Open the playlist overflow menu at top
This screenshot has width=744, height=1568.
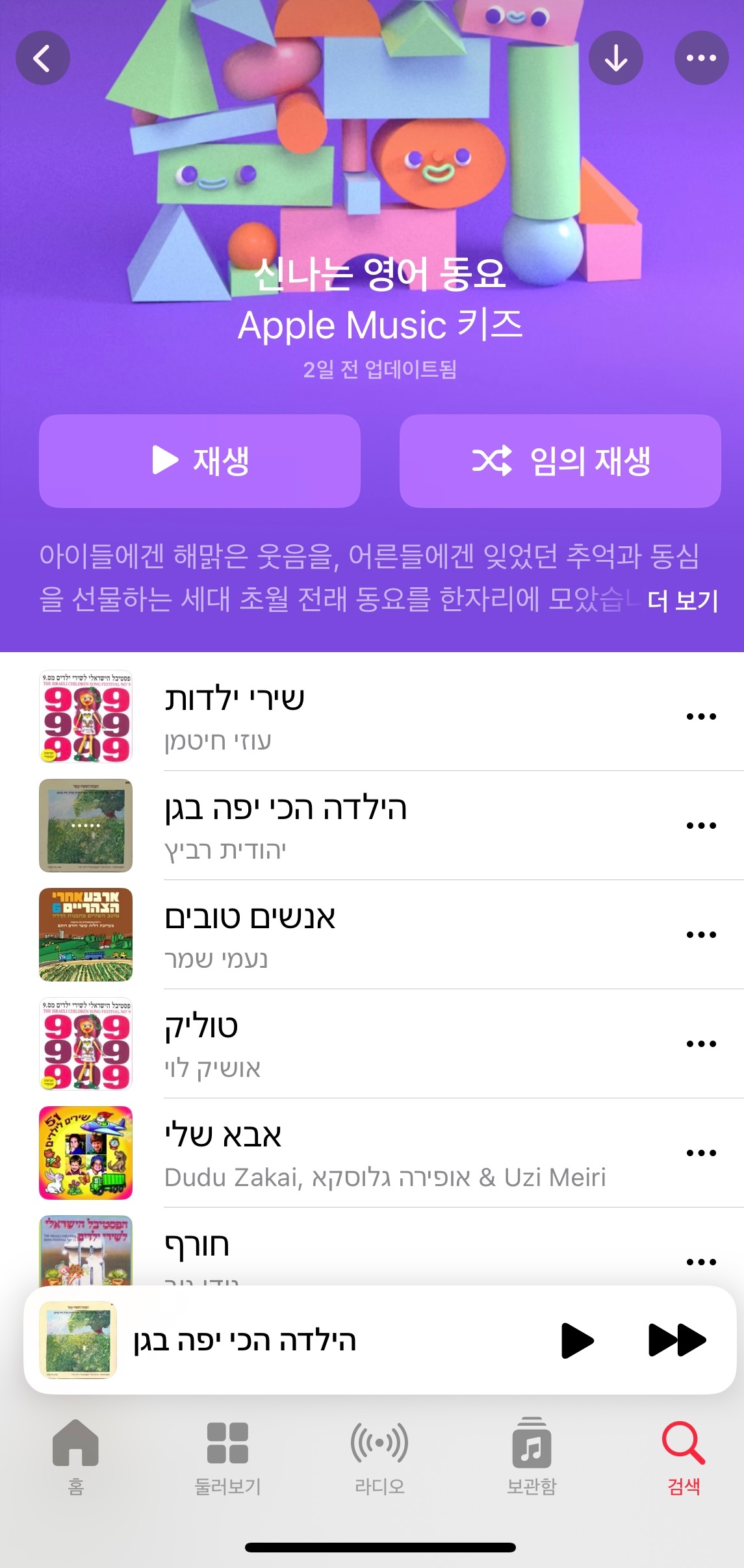[701, 58]
